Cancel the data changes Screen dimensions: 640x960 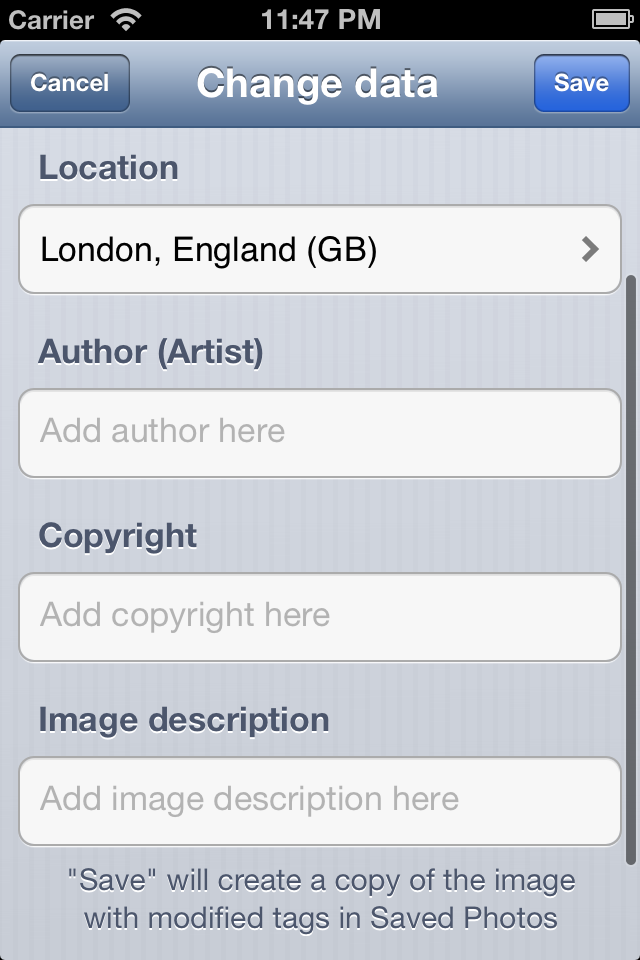pos(70,83)
